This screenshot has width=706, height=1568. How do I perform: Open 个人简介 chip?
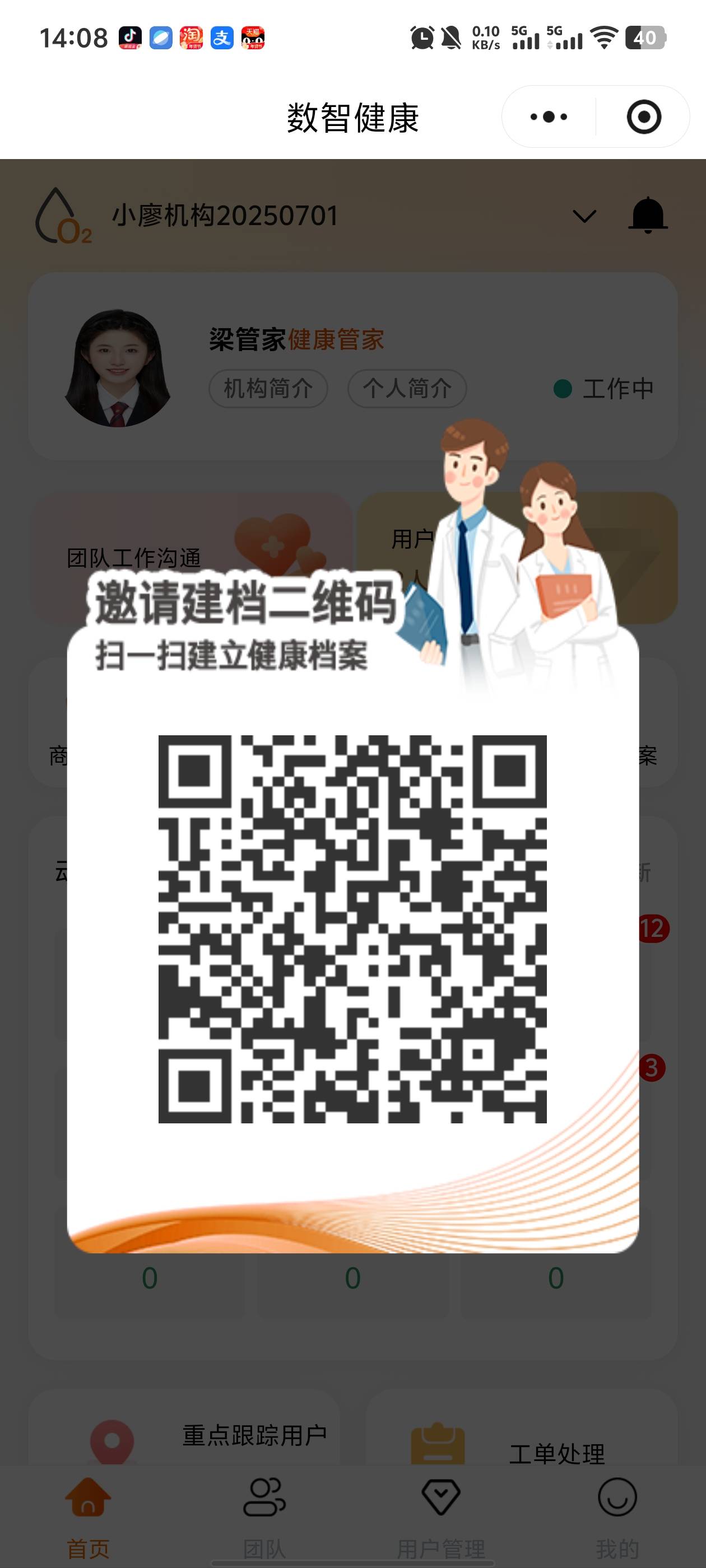407,388
